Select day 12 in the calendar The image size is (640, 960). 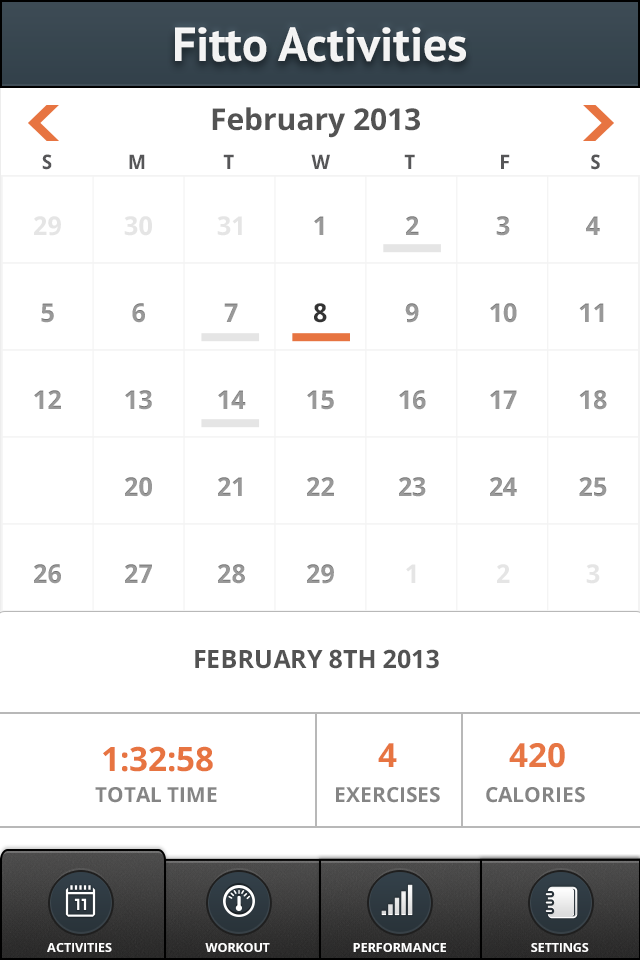47,400
